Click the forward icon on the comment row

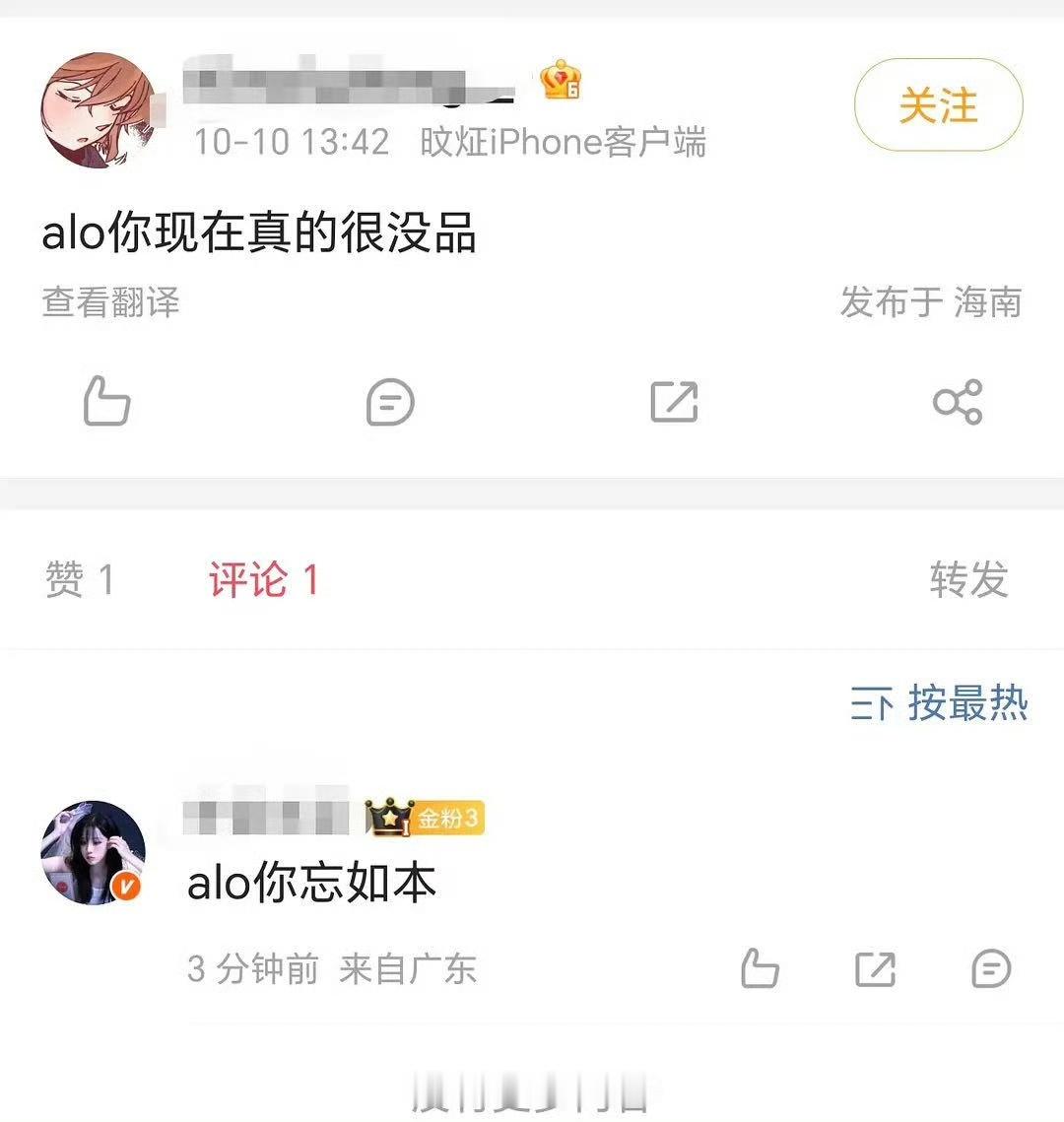click(875, 970)
